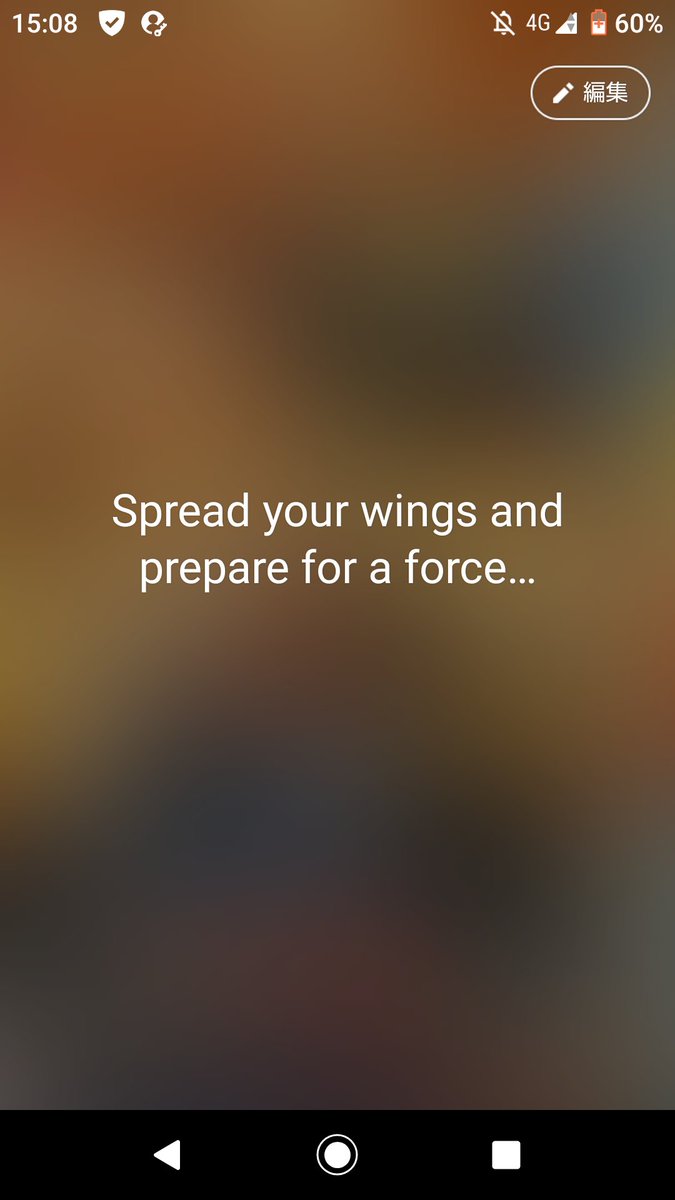The height and width of the screenshot is (1200, 675).
Task: Go back using the system back button
Action: coord(167,1155)
